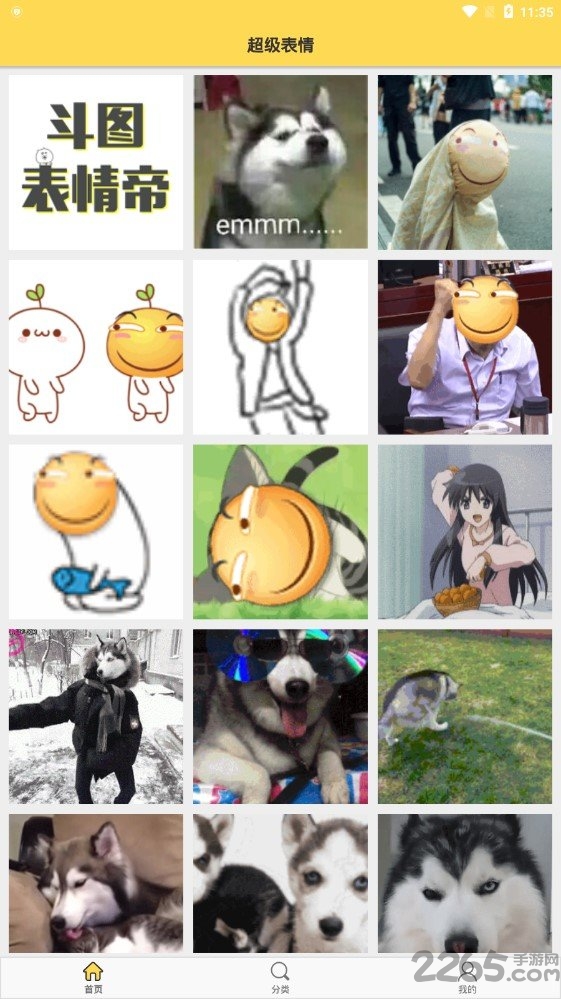Switch to the 首页 home tab
The height and width of the screenshot is (999, 561).
(x=93, y=978)
